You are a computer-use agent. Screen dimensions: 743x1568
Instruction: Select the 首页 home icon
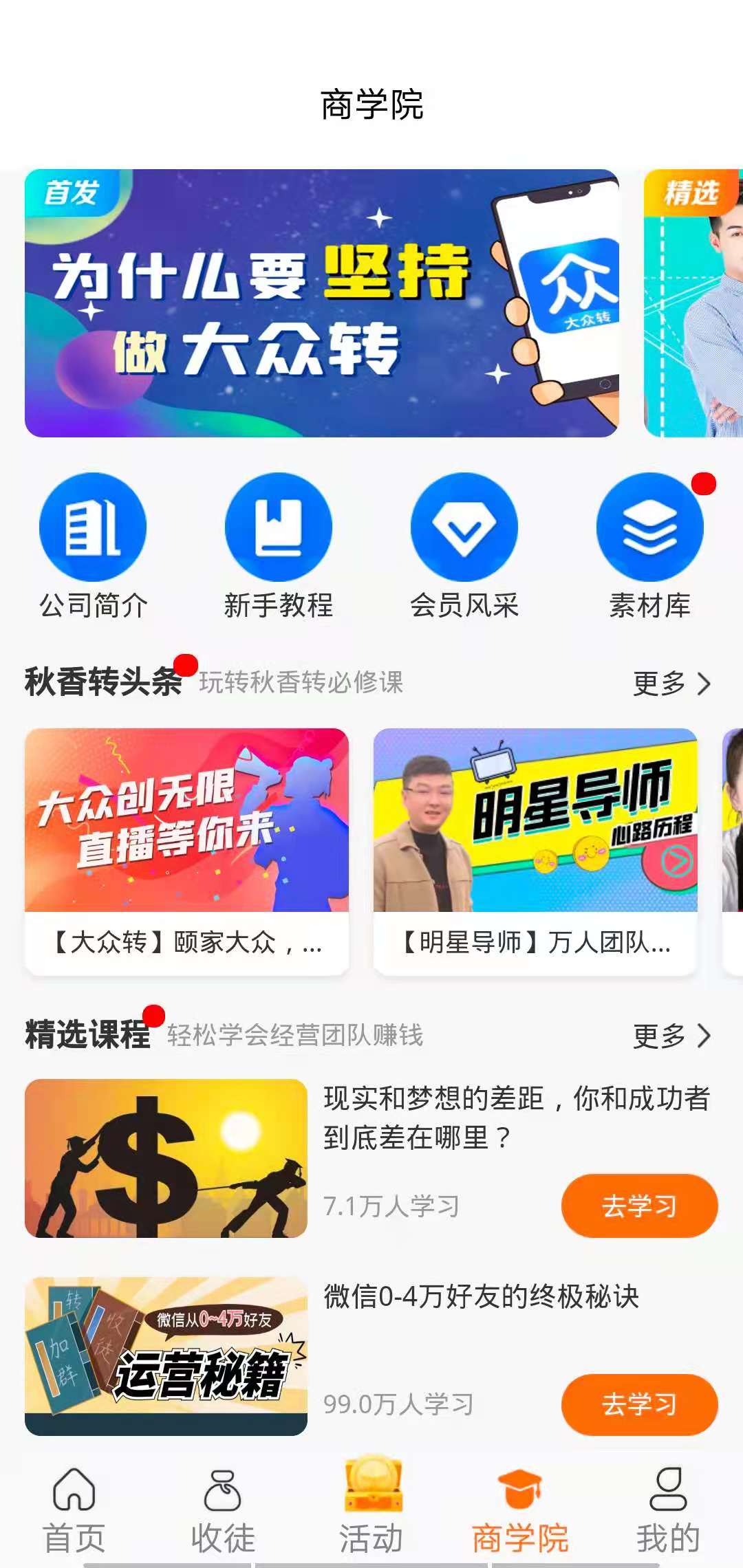(74, 1492)
